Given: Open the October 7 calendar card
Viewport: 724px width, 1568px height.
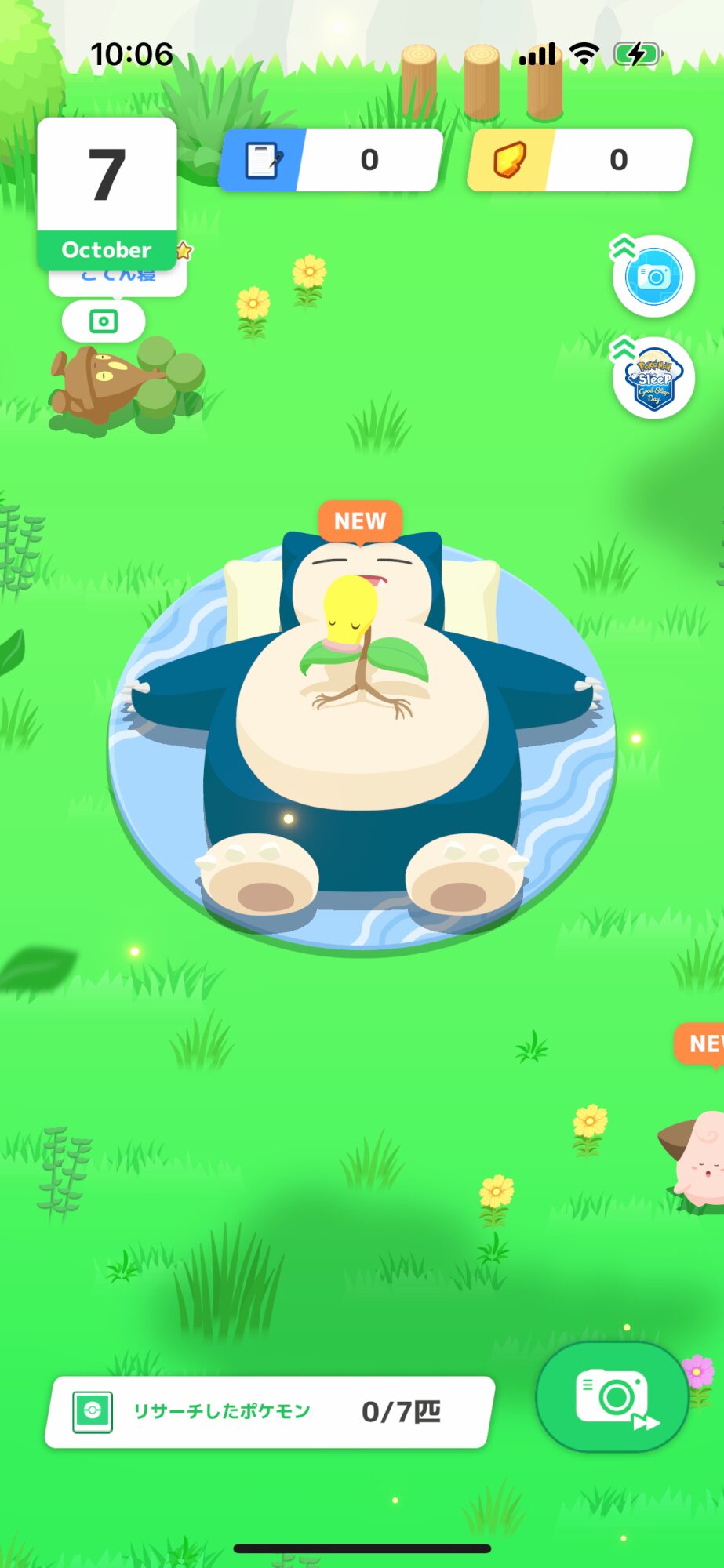Looking at the screenshot, I should point(107,194).
